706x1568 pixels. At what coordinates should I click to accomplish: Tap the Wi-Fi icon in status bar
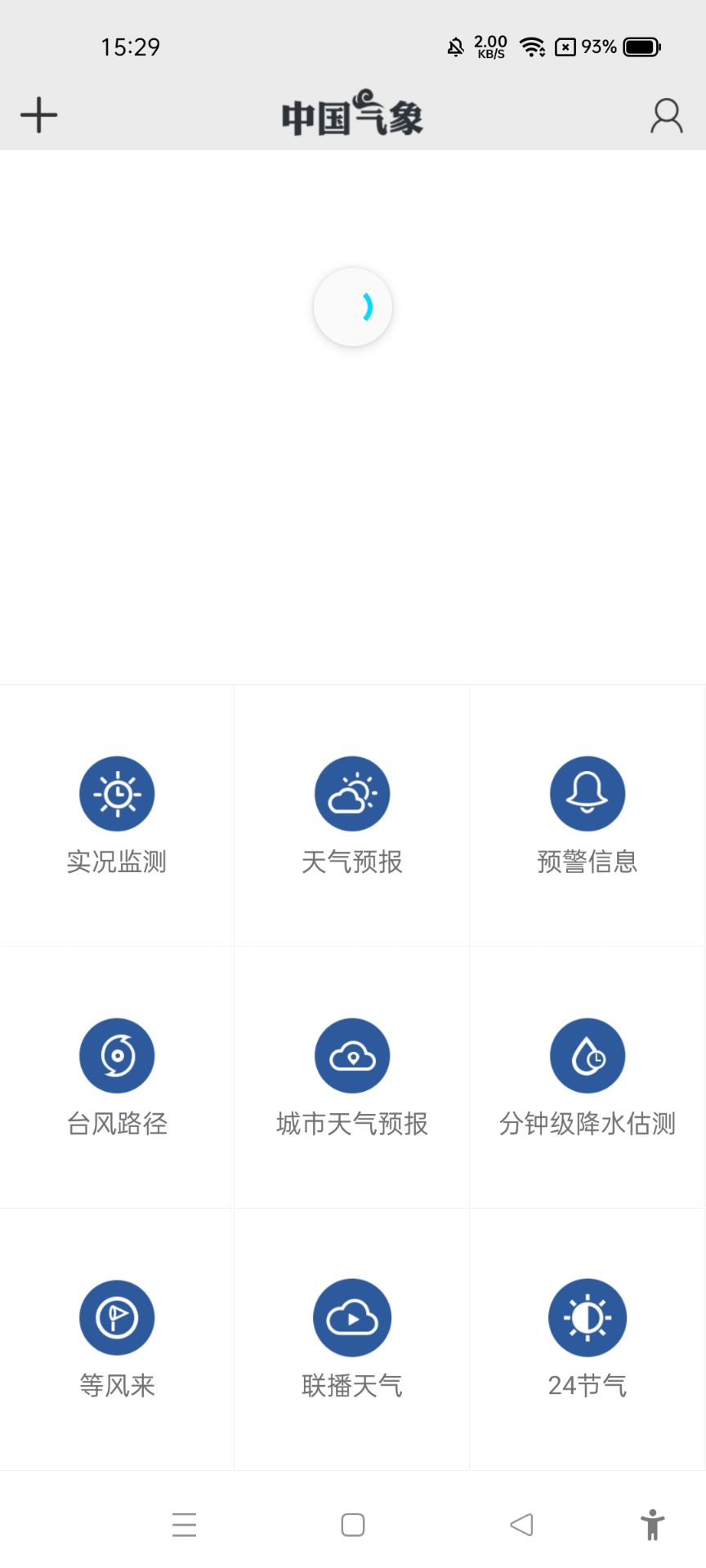pyautogui.click(x=533, y=47)
